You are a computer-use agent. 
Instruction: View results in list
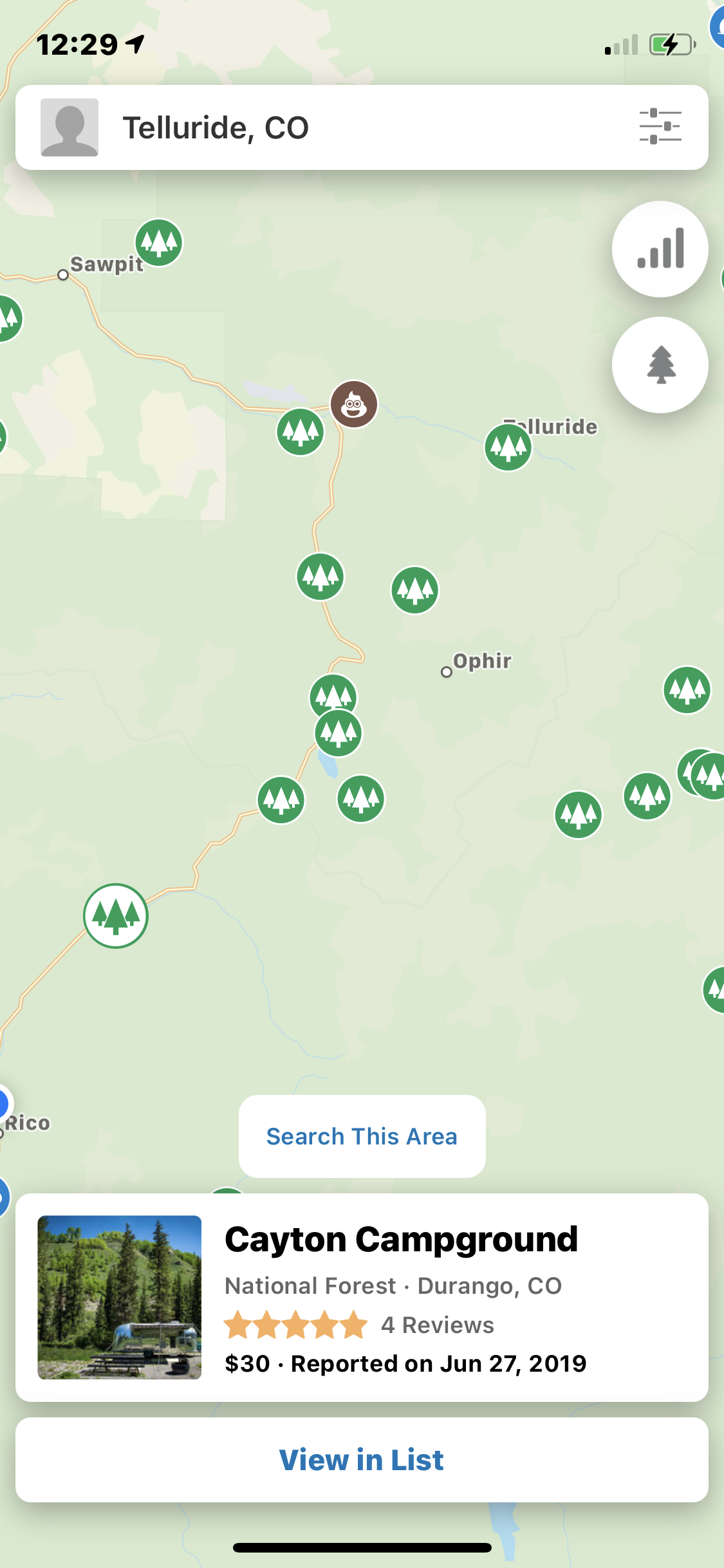click(362, 1459)
